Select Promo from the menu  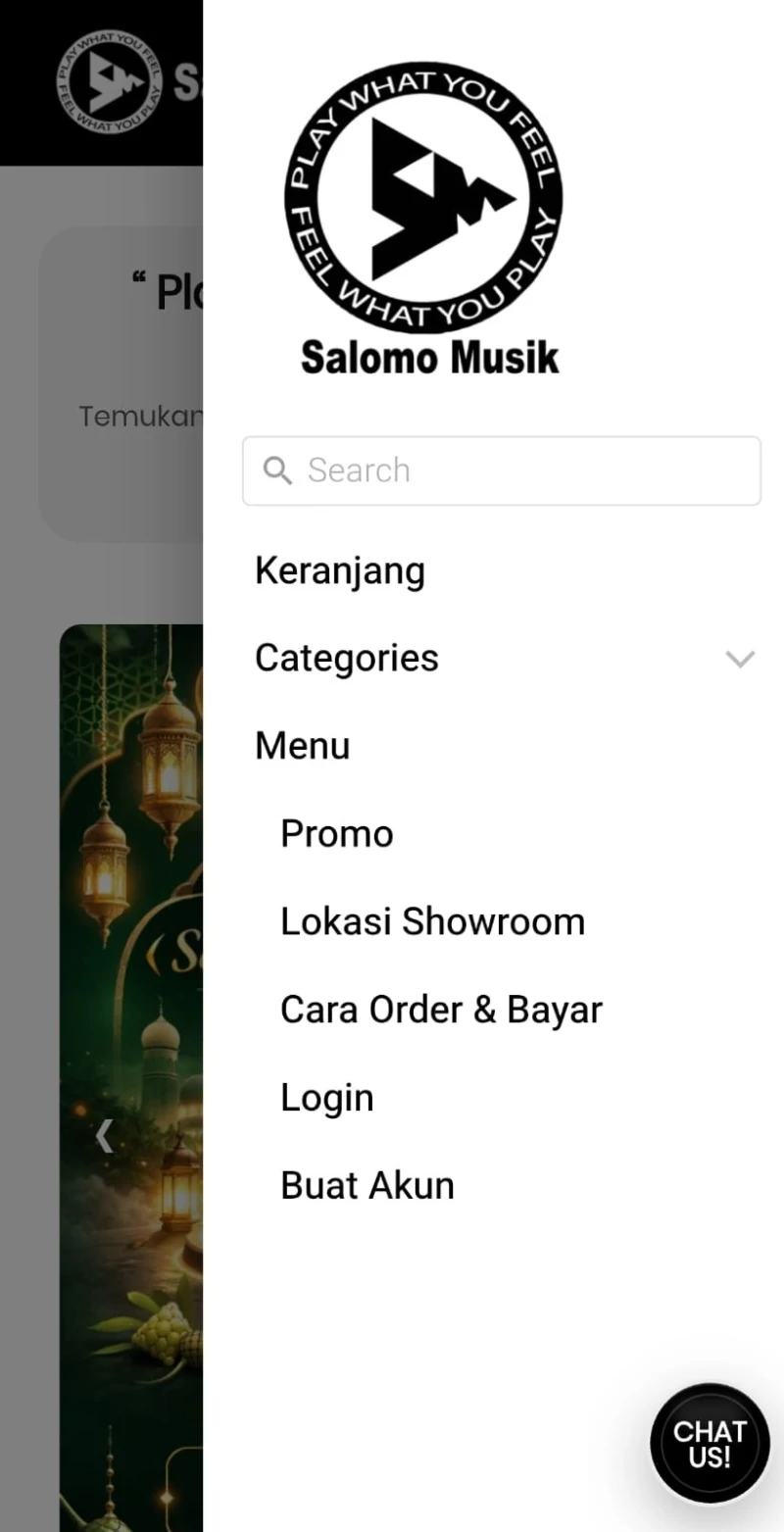[336, 833]
